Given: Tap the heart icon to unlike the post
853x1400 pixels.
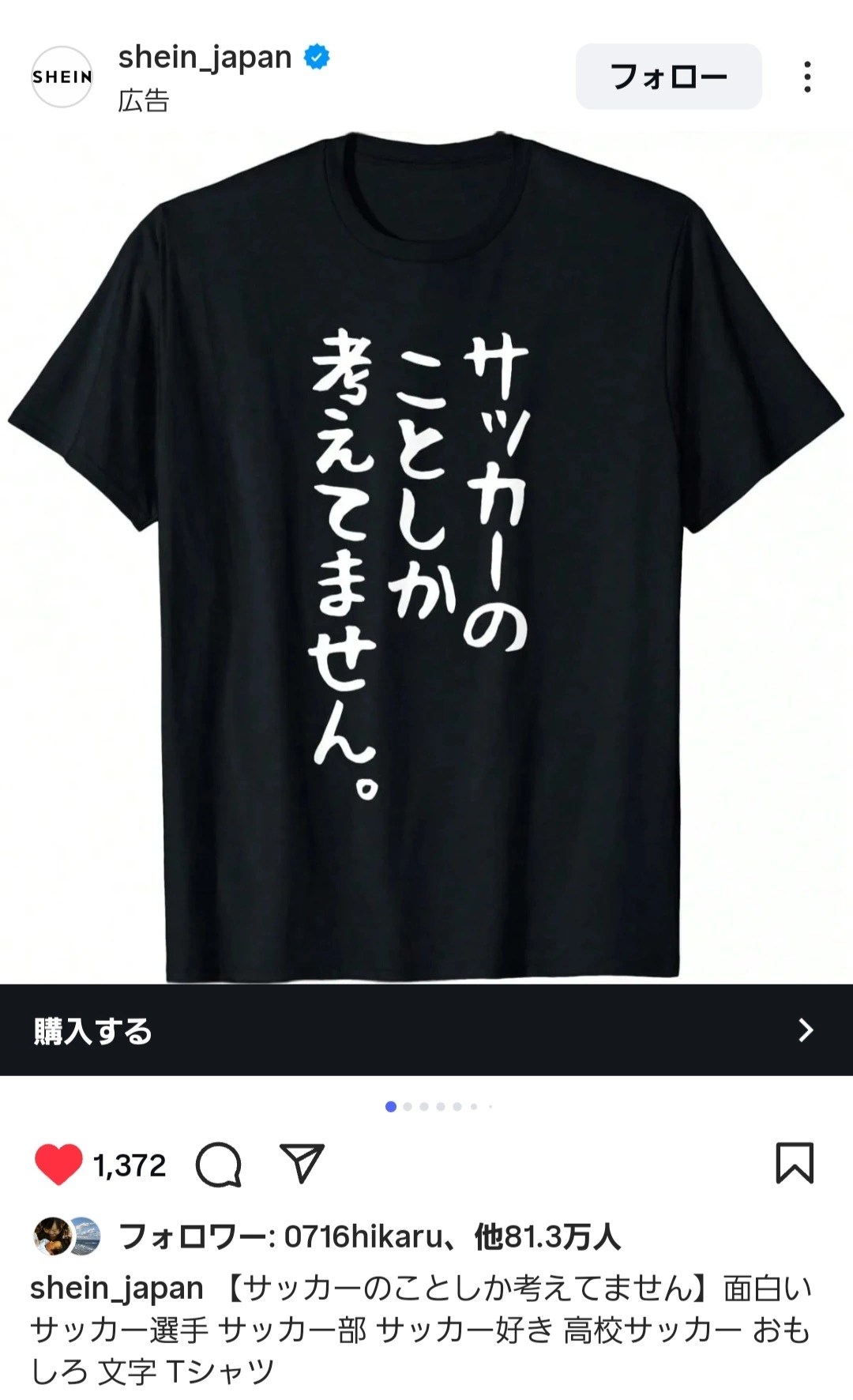Looking at the screenshot, I should click(58, 1164).
